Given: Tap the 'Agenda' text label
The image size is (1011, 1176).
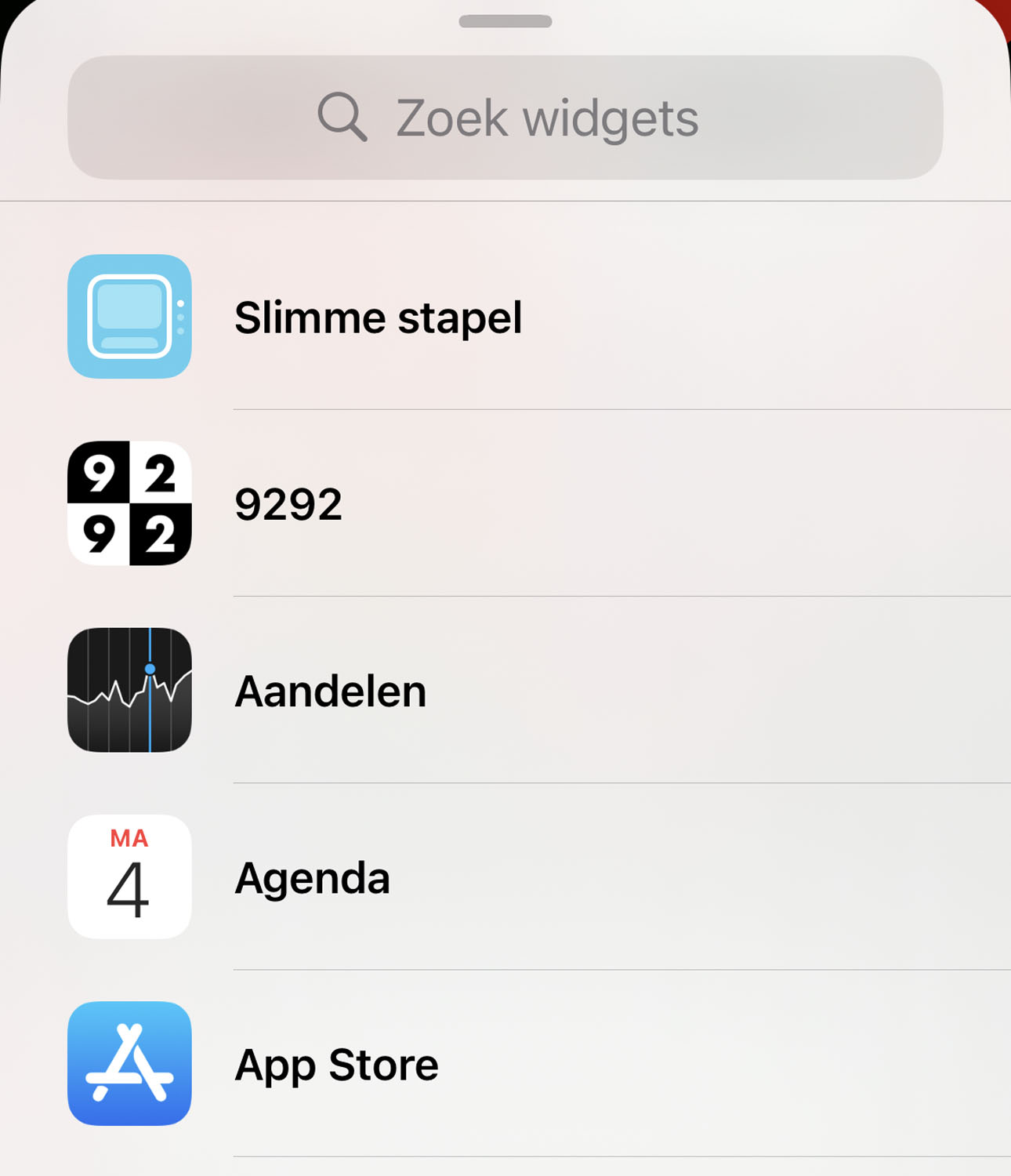Looking at the screenshot, I should (312, 879).
